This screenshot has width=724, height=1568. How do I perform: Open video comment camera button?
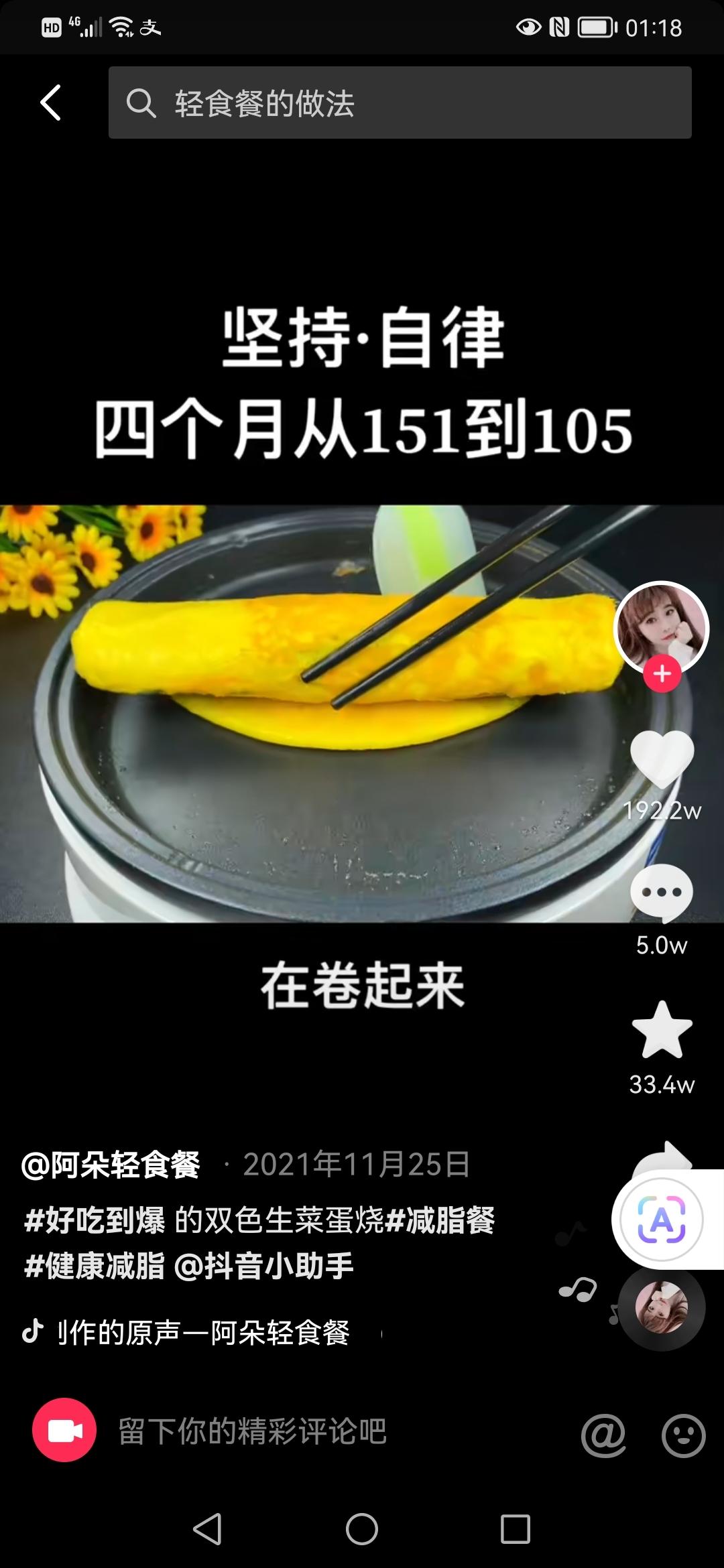64,1430
